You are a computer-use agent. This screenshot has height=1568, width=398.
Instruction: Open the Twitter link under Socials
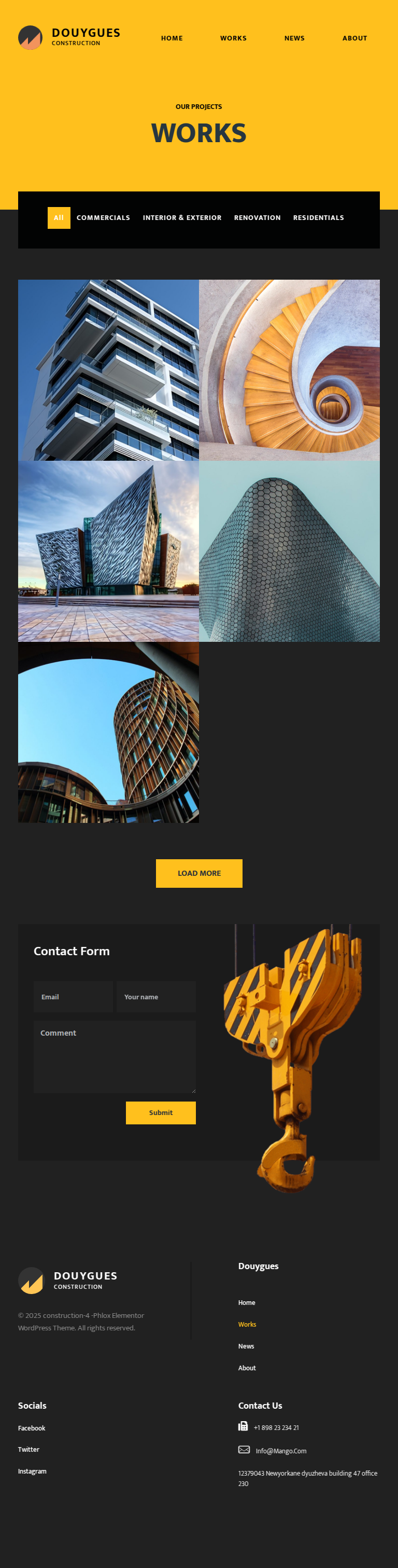tap(29, 1449)
